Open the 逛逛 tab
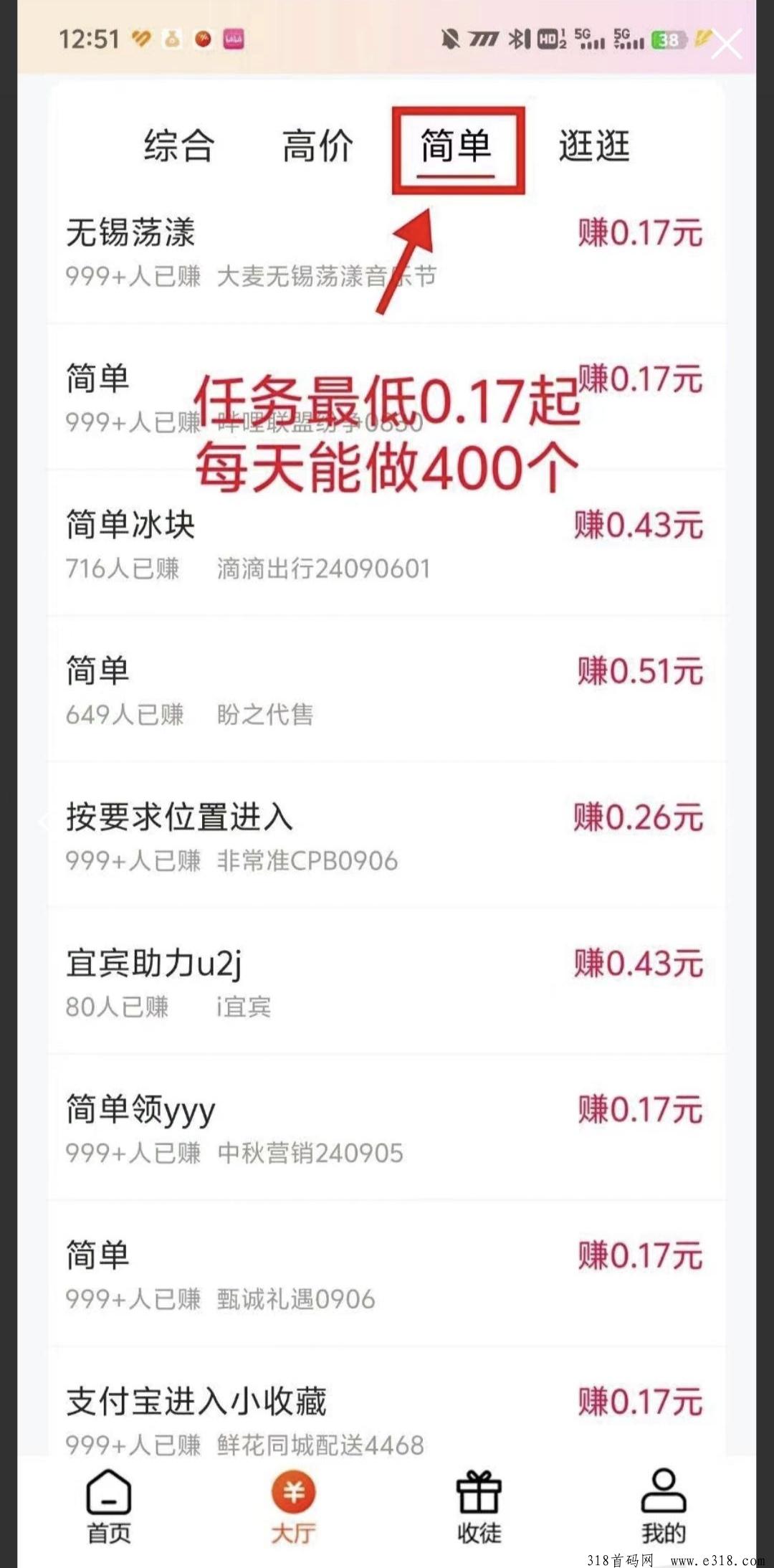This screenshot has width=774, height=1568. coord(594,146)
